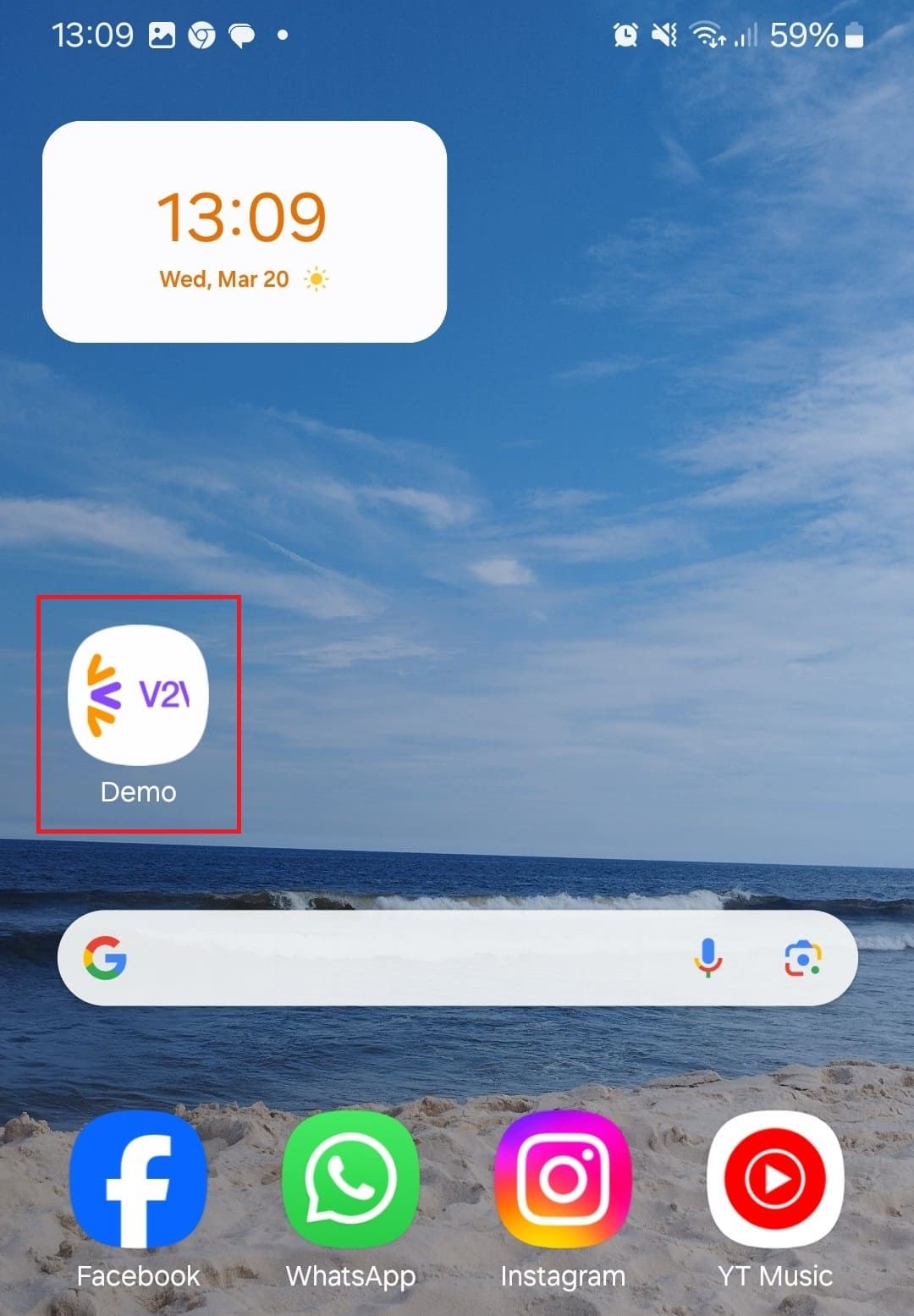Start Google voice search microphone
The image size is (914, 1316).
tap(708, 958)
